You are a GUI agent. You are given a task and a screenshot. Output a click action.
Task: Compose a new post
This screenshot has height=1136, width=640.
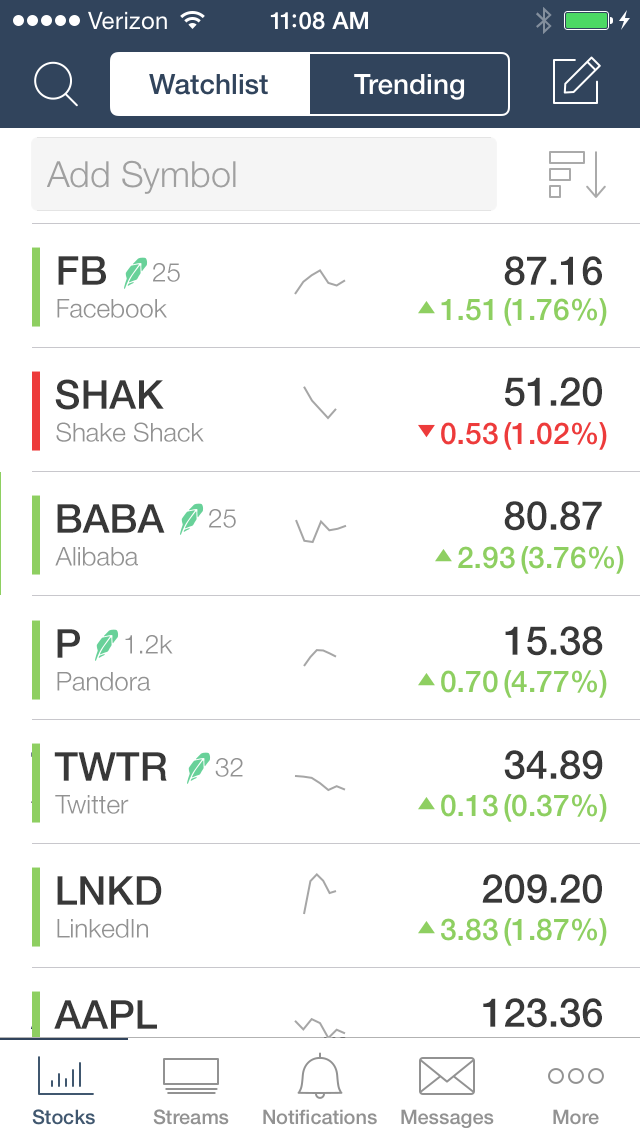[x=577, y=83]
